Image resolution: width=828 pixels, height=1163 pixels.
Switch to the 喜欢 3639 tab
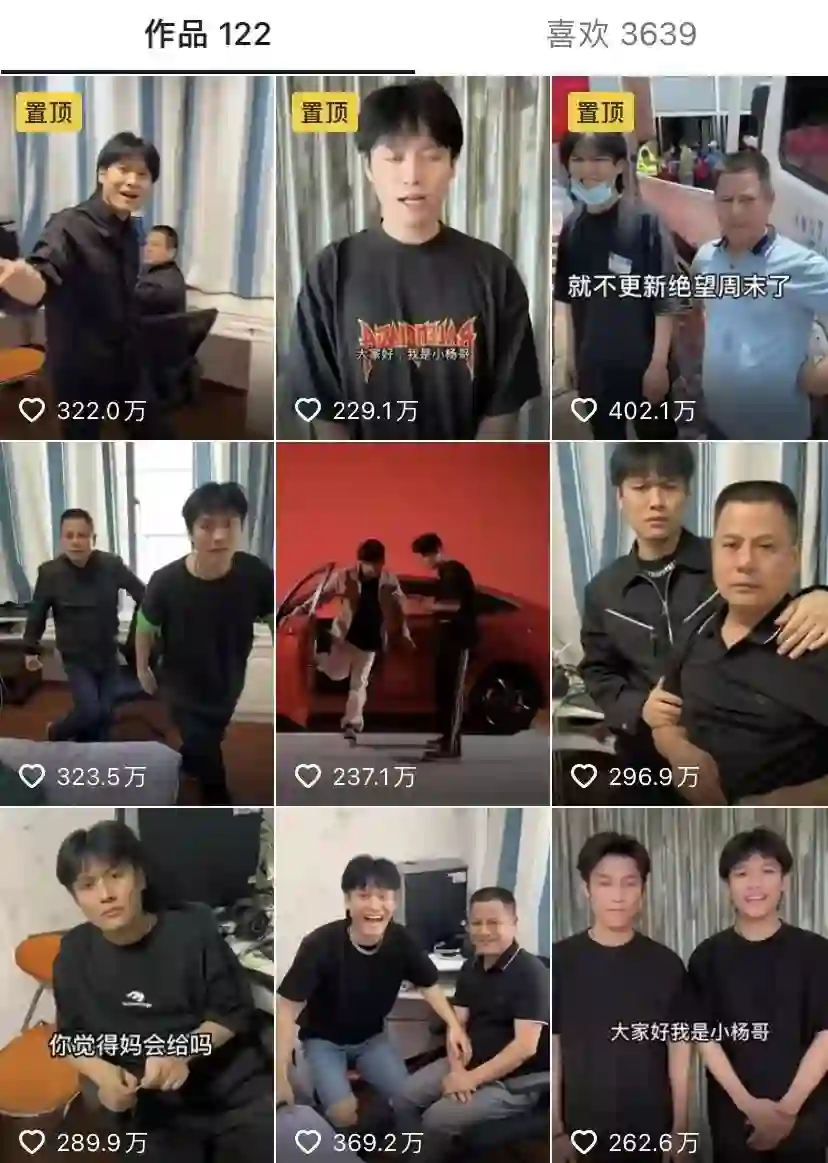tap(621, 35)
